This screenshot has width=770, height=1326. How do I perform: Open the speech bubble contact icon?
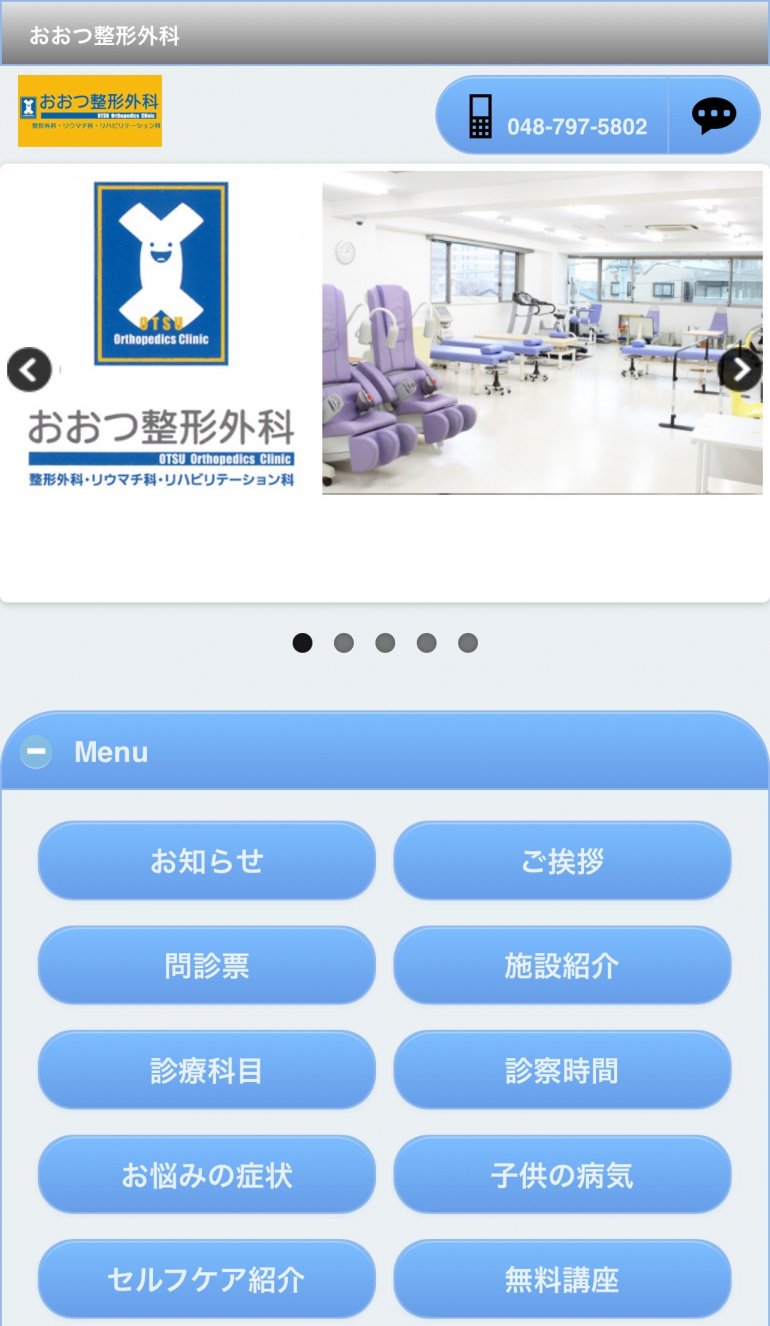[x=714, y=114]
